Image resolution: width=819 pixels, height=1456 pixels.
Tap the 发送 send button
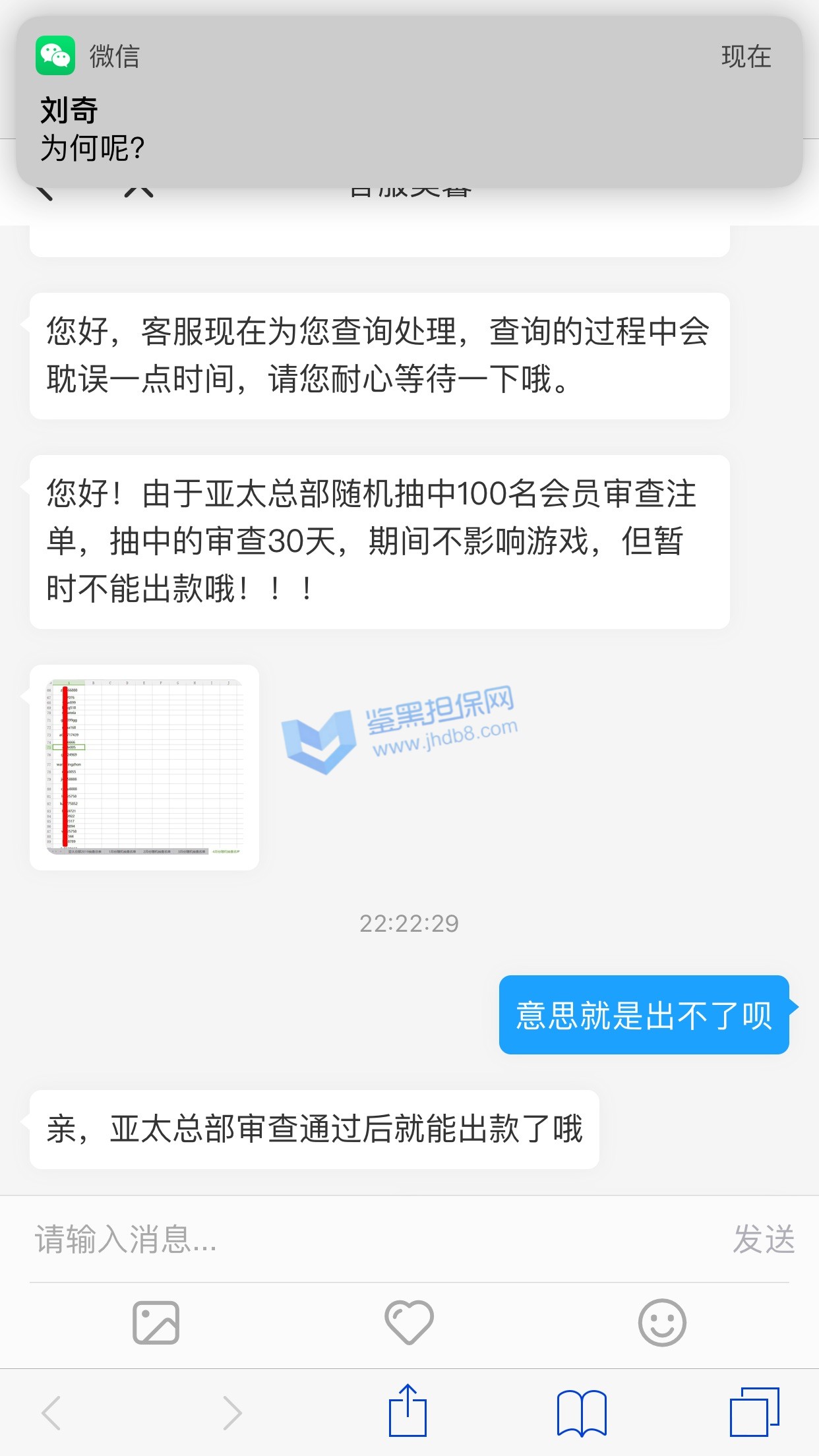pyautogui.click(x=763, y=1239)
